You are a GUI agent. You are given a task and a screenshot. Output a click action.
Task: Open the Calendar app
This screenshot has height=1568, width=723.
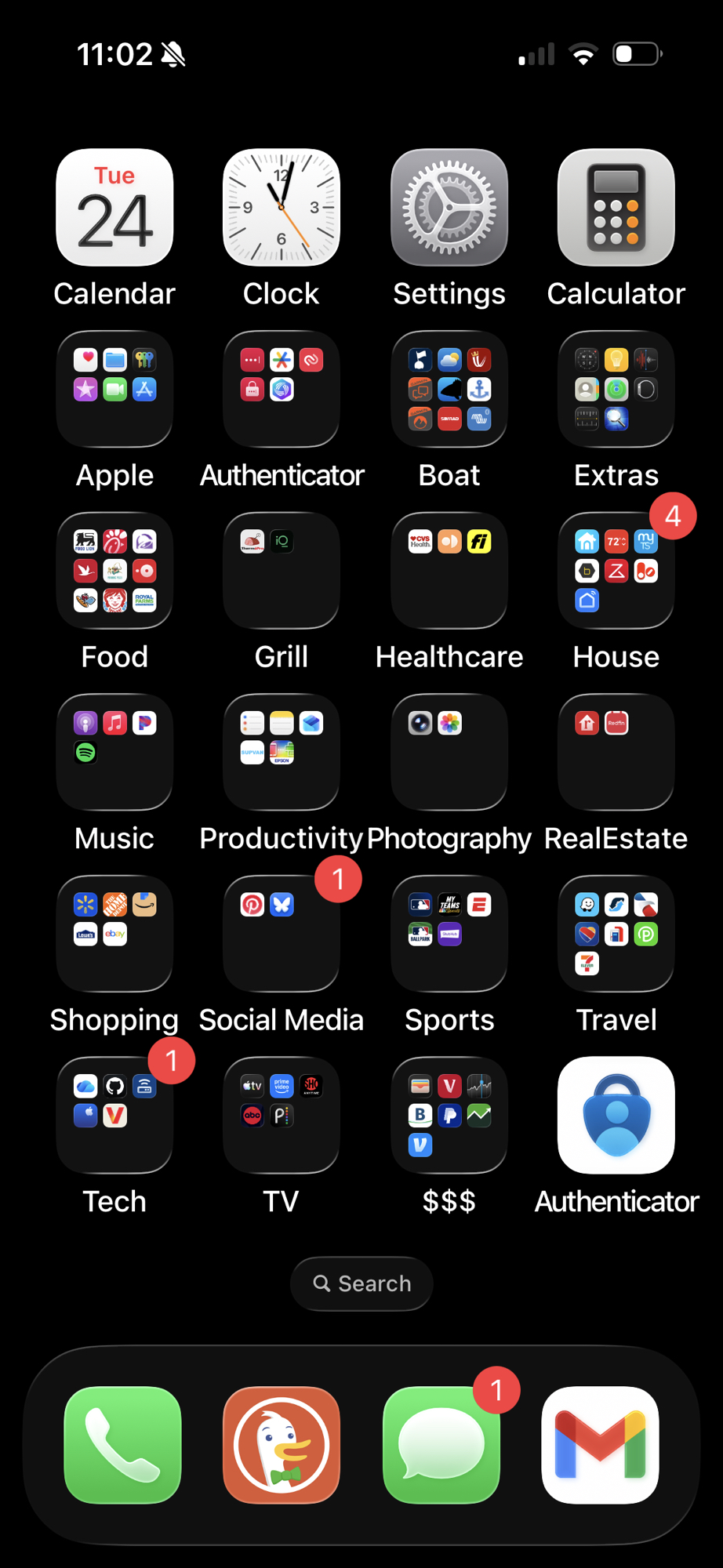point(114,208)
